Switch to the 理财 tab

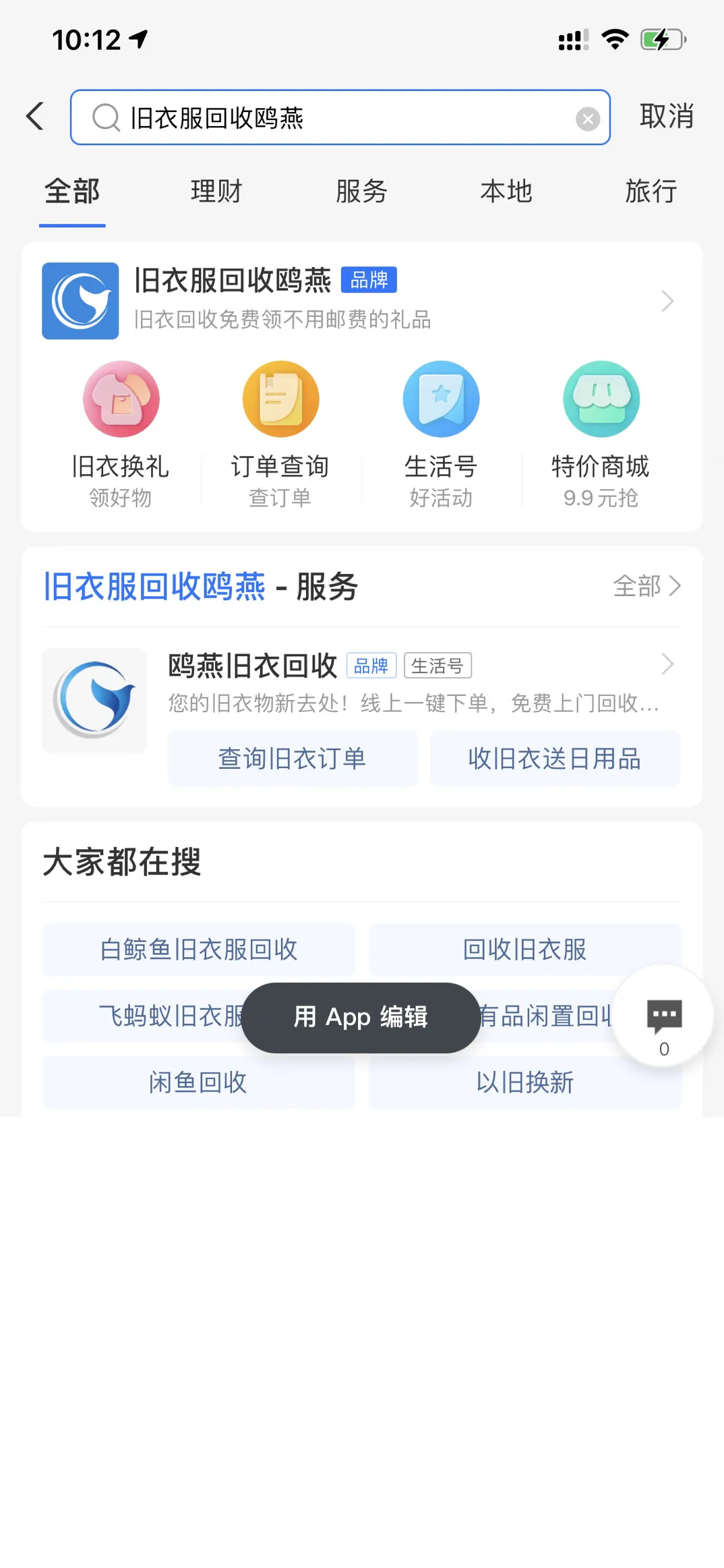(x=216, y=191)
